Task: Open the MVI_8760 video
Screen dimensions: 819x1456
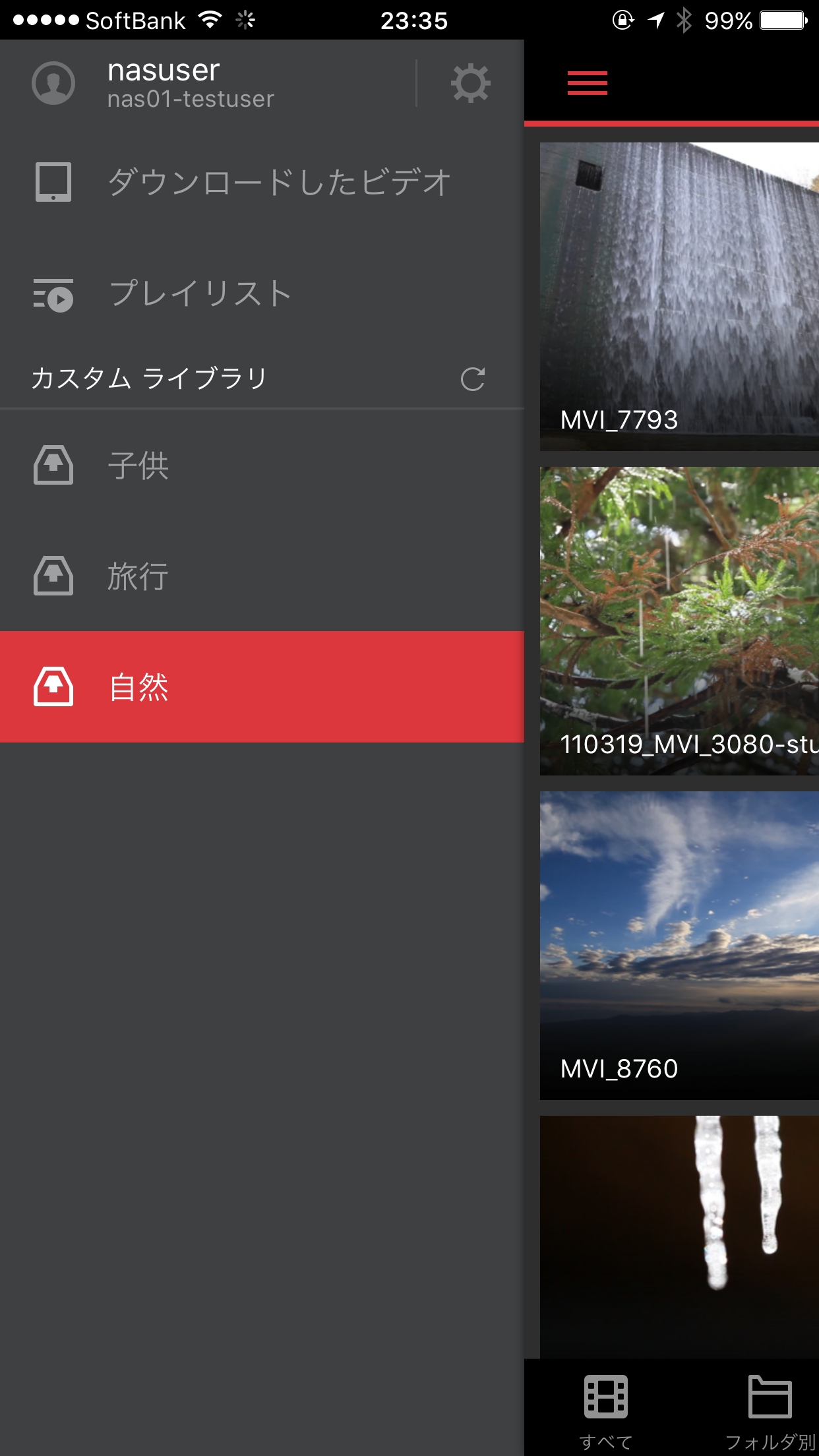Action: [679, 945]
